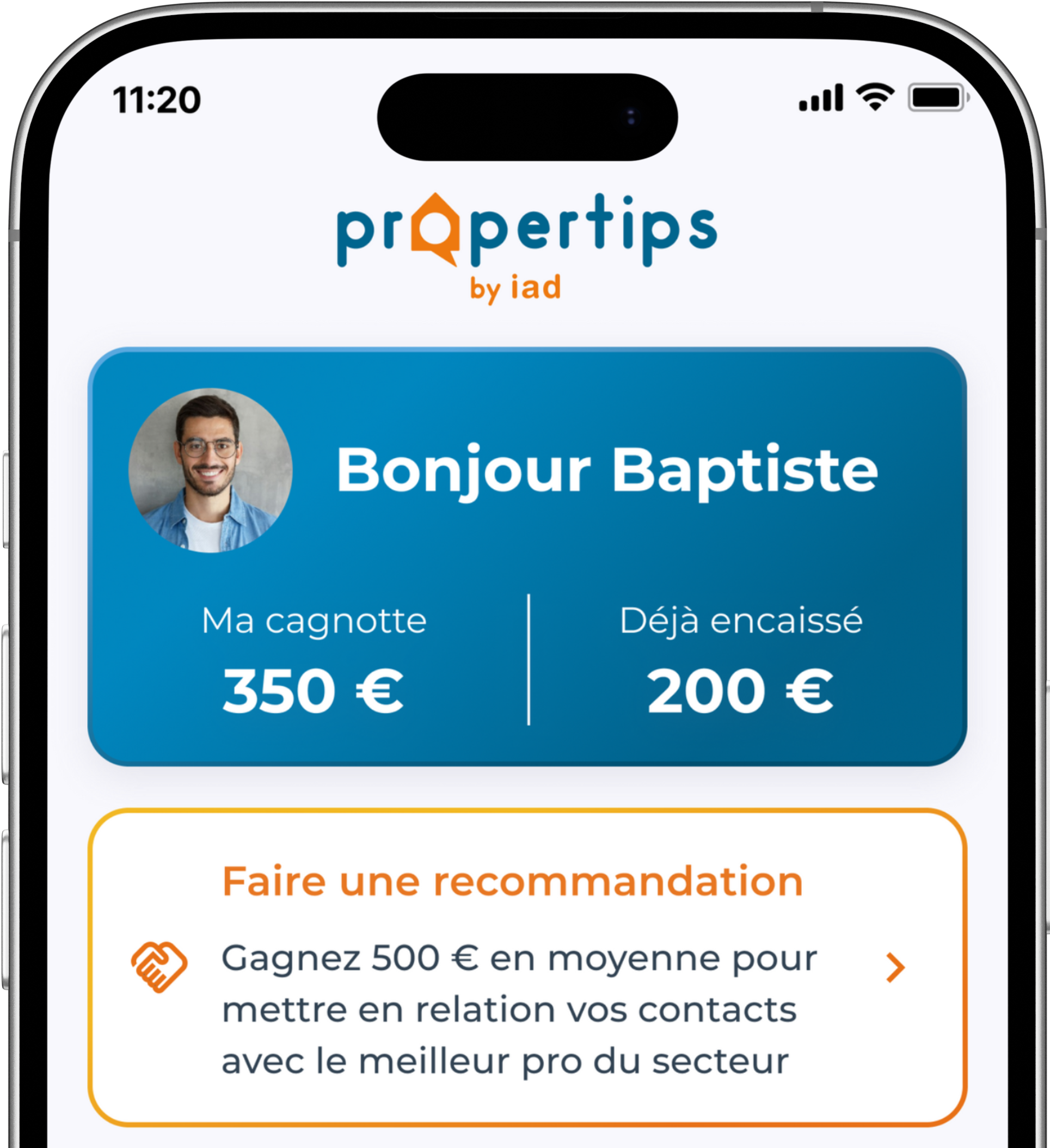The height and width of the screenshot is (1148, 1050).
Task: Tap Baptiste's profile photo
Action: click(x=210, y=470)
